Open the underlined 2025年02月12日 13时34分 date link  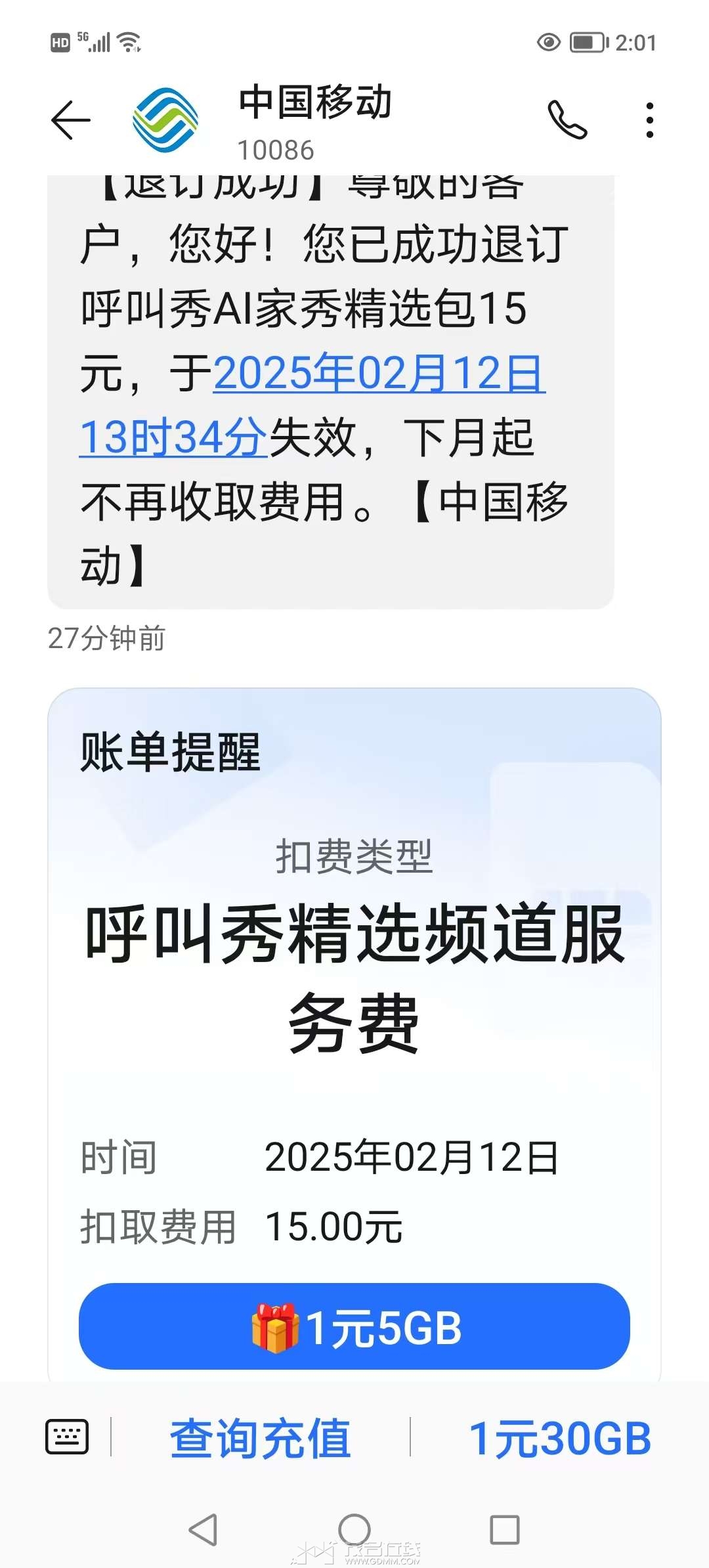pos(379,374)
